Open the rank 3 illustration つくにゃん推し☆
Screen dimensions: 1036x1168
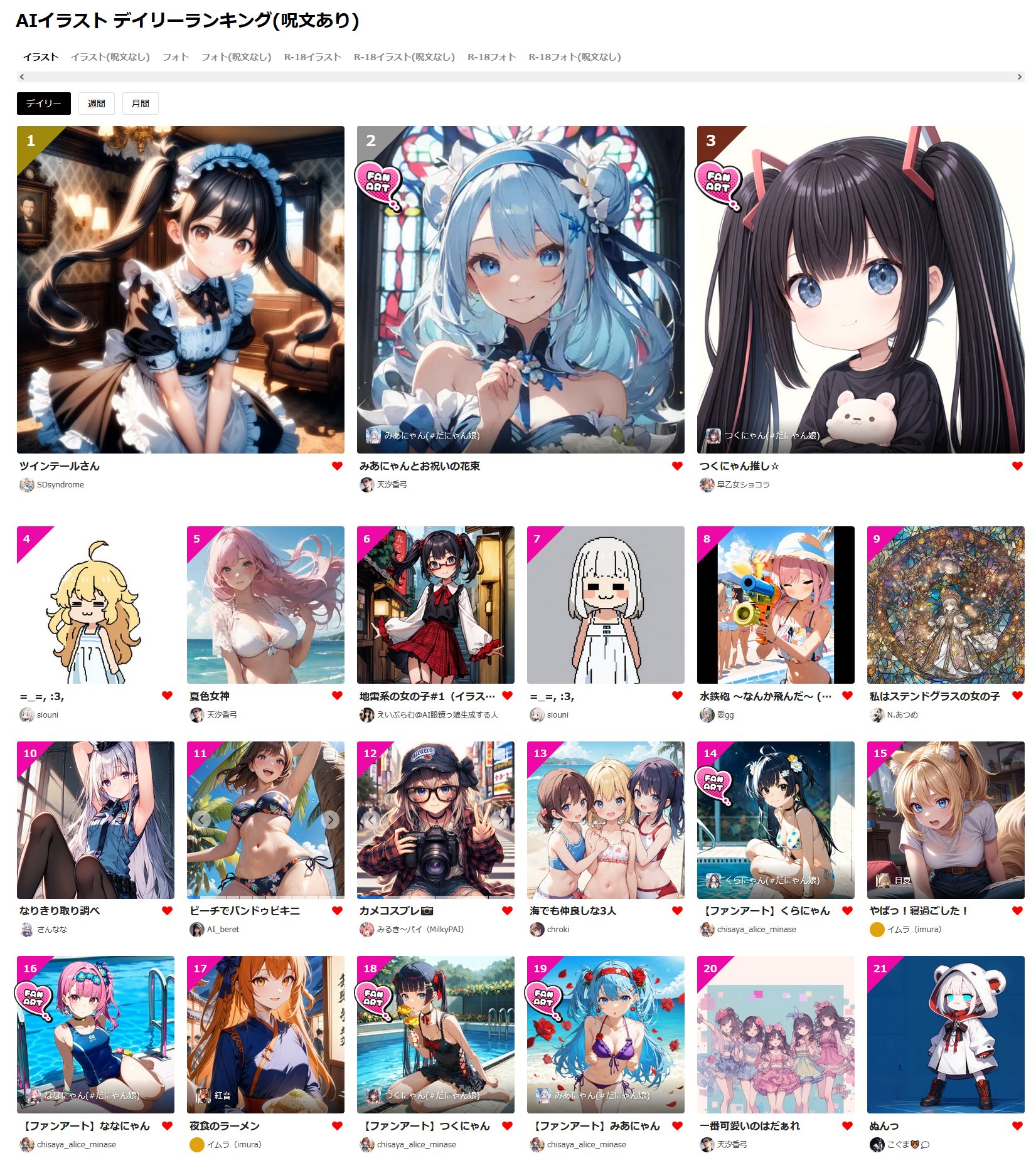pos(860,289)
